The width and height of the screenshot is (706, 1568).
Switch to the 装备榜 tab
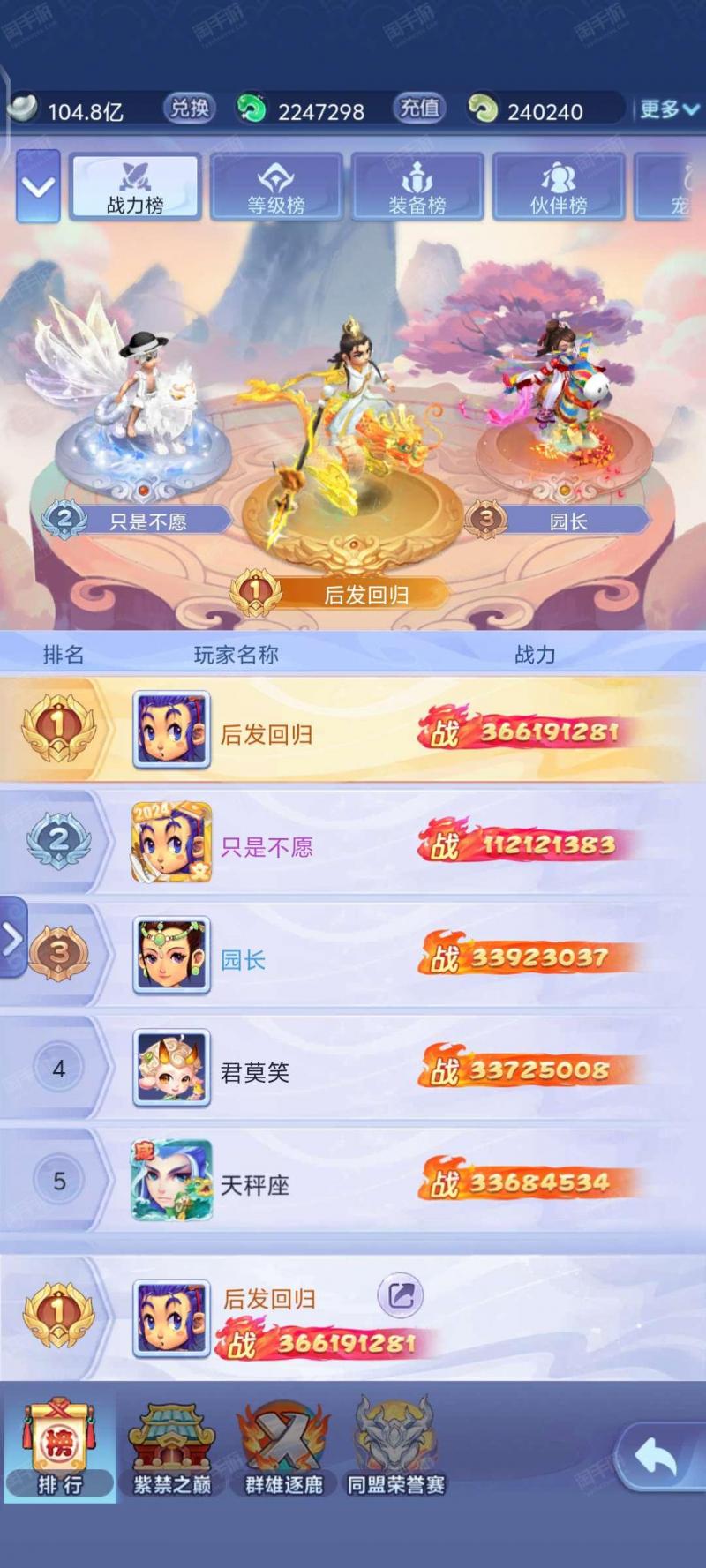coord(417,186)
